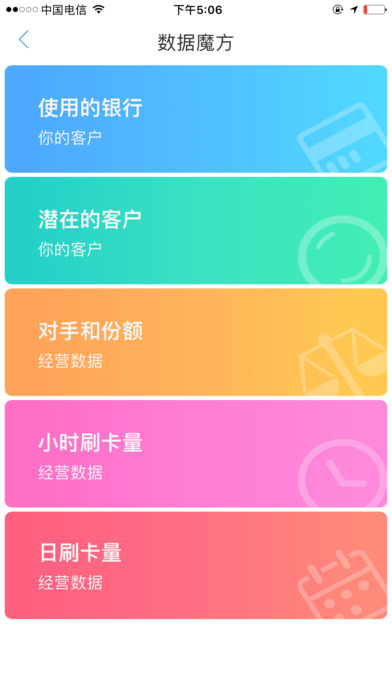Screen dimensions: 392x696
Task: Open the 使用的银行 card
Action: point(196,119)
